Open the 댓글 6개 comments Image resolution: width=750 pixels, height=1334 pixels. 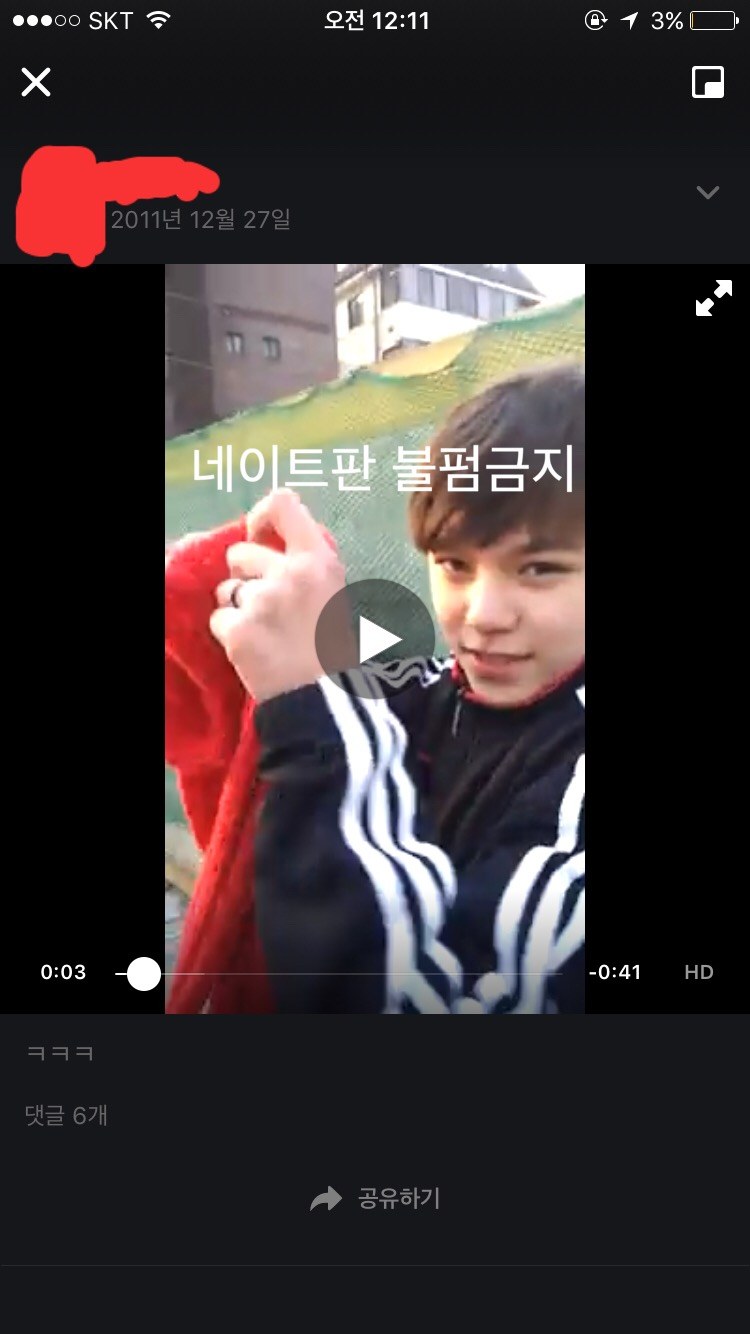(66, 1115)
